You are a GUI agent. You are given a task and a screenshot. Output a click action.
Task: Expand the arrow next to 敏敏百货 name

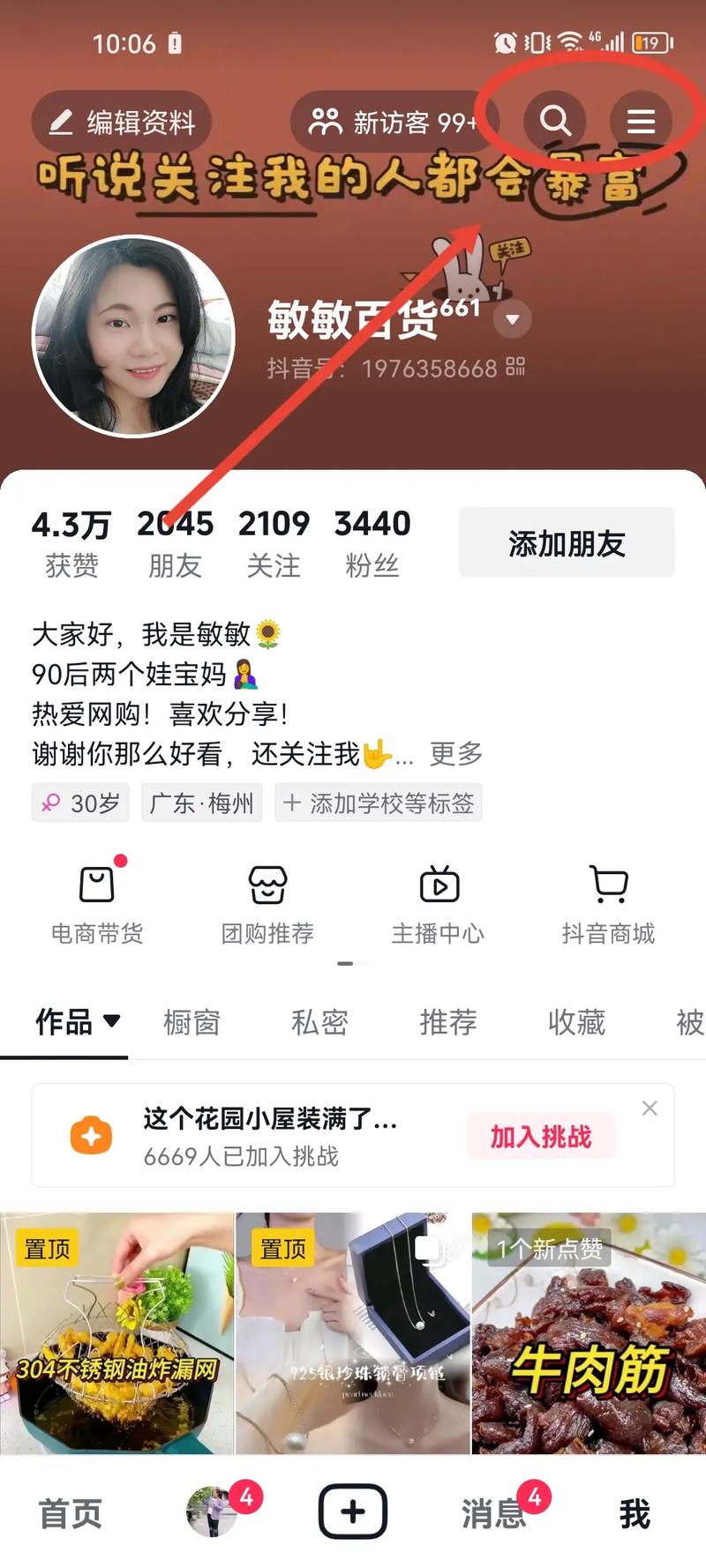pos(512,320)
